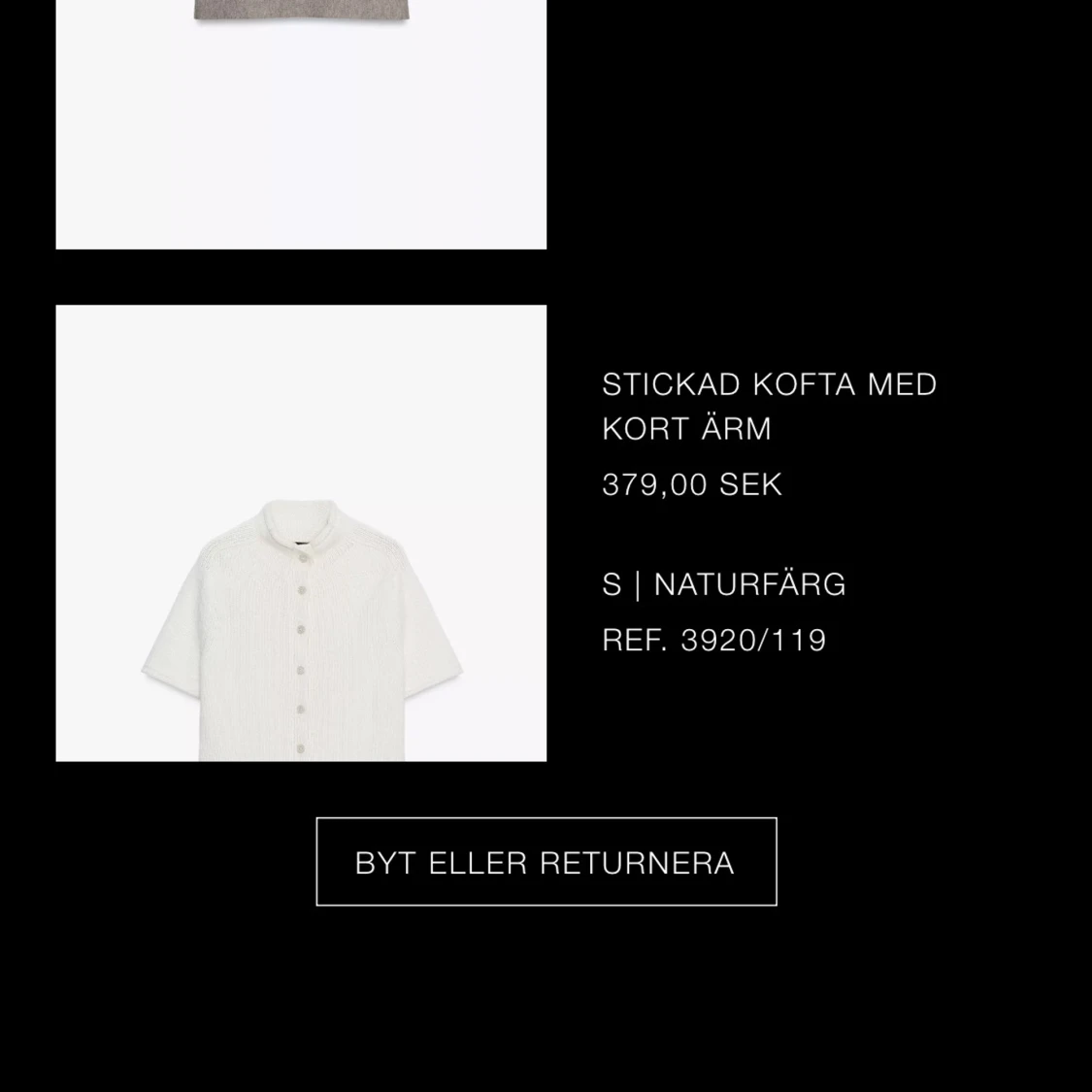Viewport: 1092px width, 1092px height.
Task: Tap the Byt eller returnera button
Action: point(546,862)
